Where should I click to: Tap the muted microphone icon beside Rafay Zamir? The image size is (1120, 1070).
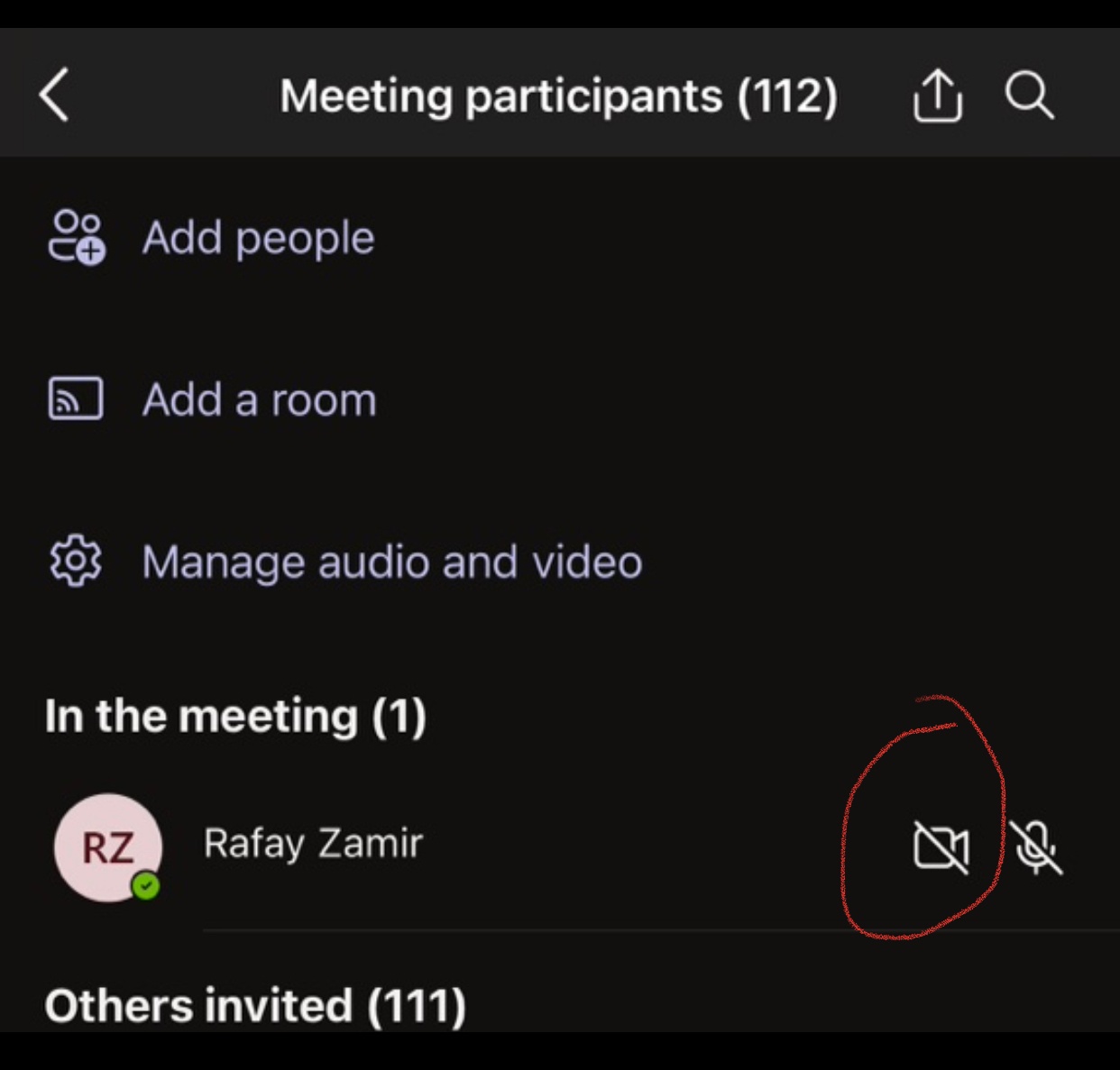pos(1036,847)
